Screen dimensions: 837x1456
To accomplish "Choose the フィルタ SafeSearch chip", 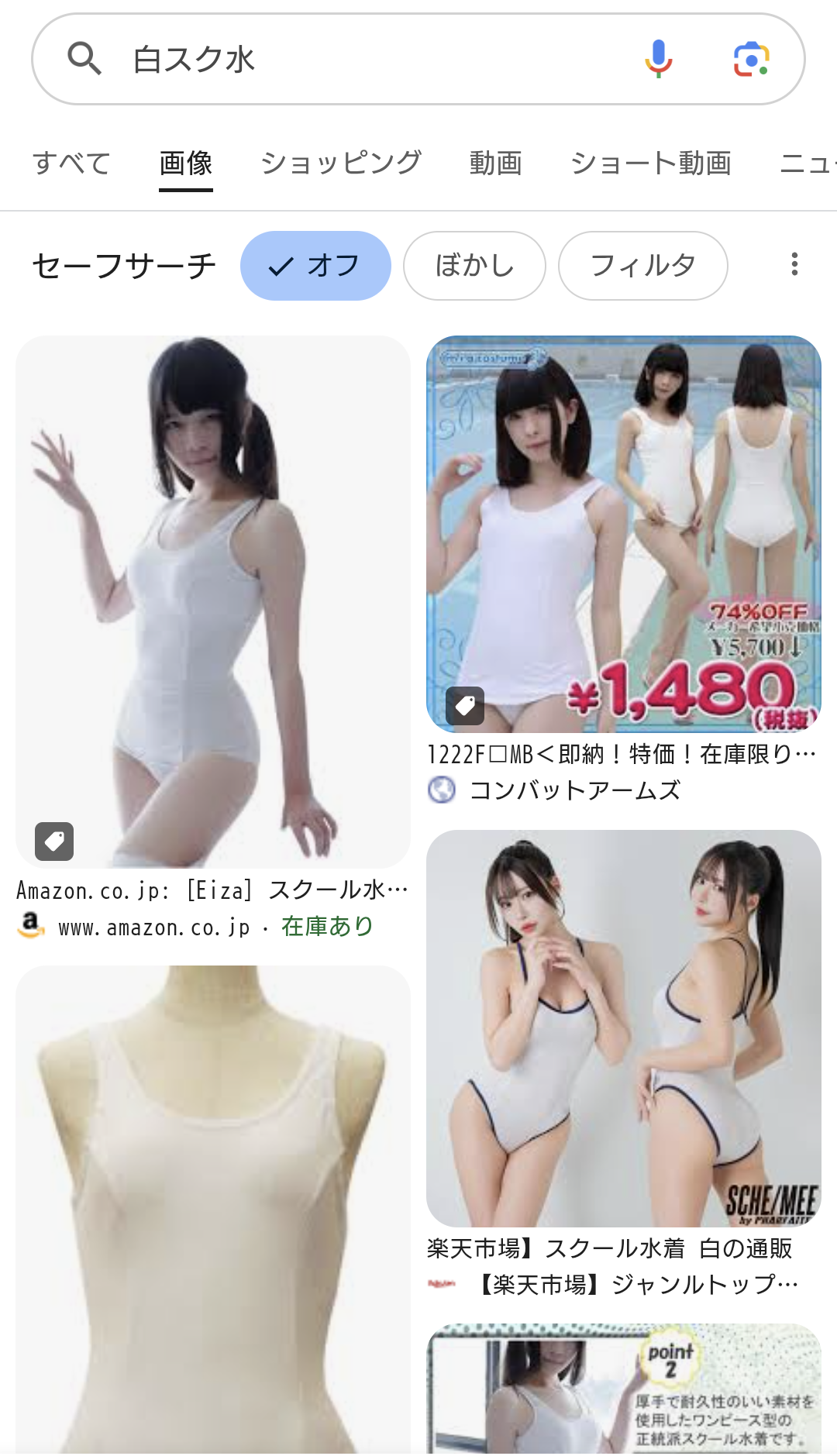I will tap(642, 266).
